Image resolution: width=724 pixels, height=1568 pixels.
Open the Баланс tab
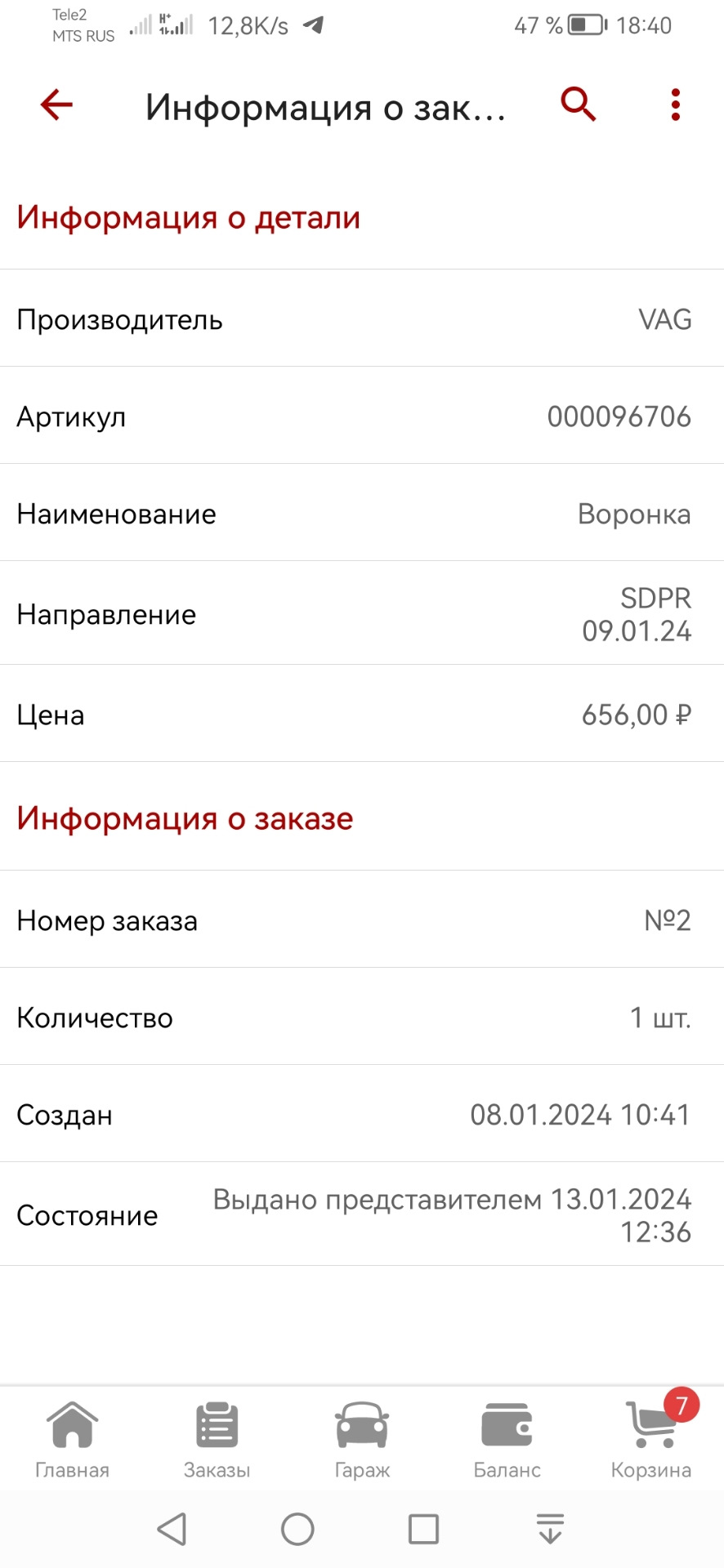(x=507, y=1441)
